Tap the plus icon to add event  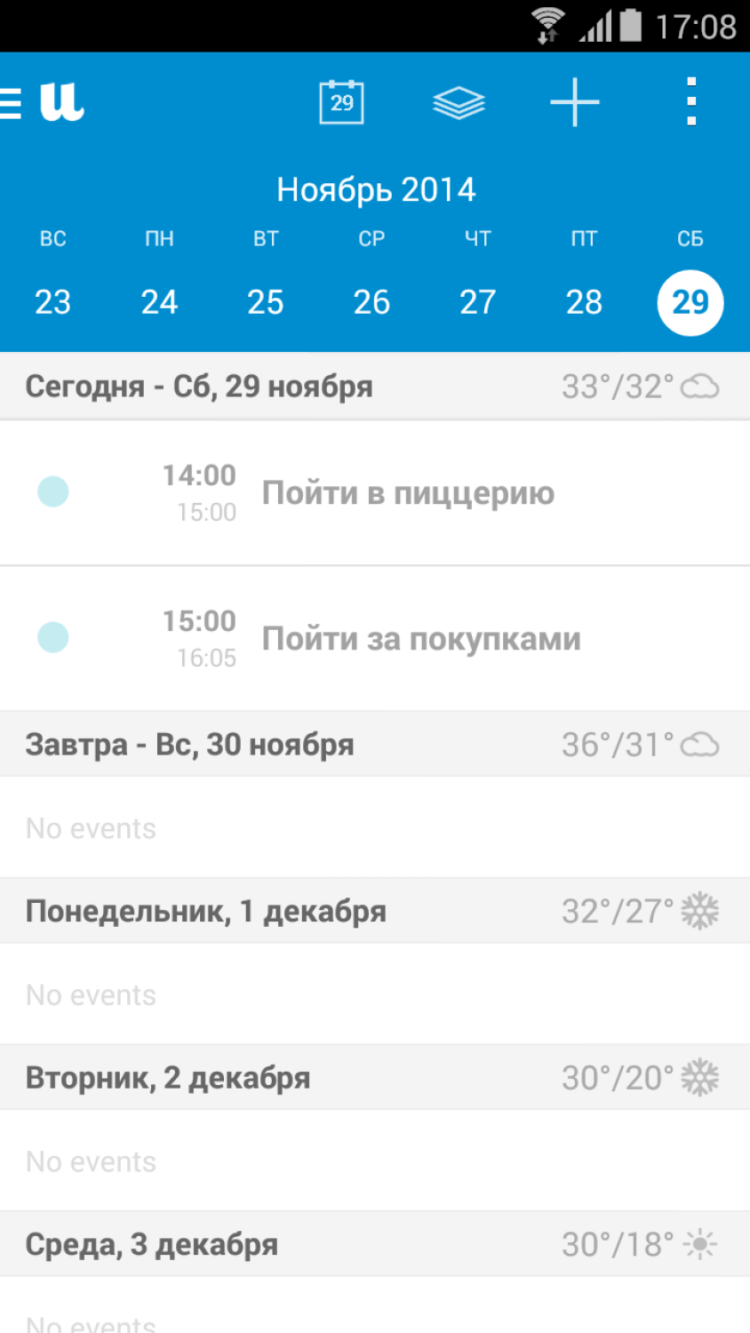tap(574, 100)
